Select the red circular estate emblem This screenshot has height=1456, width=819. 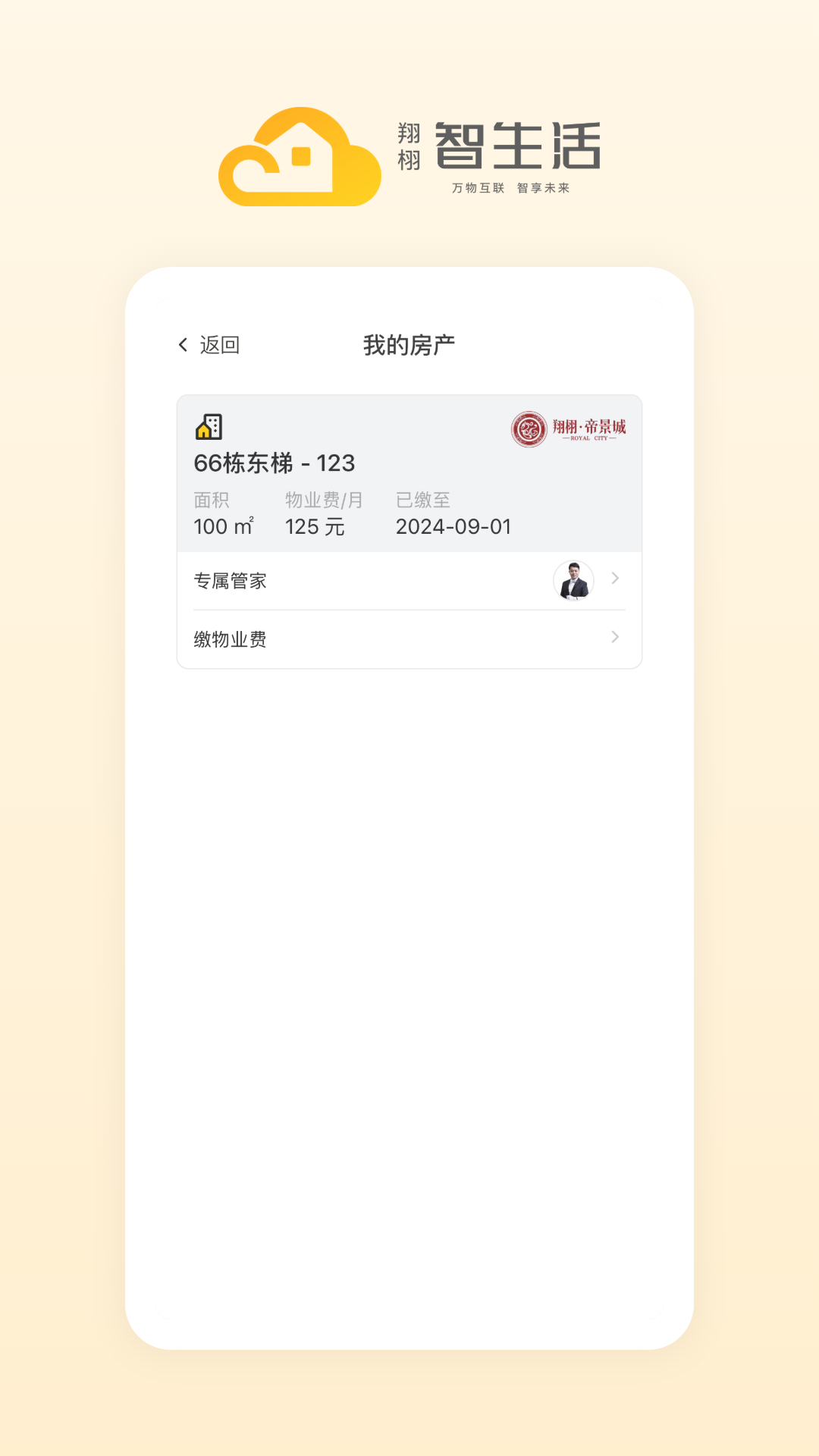[531, 428]
